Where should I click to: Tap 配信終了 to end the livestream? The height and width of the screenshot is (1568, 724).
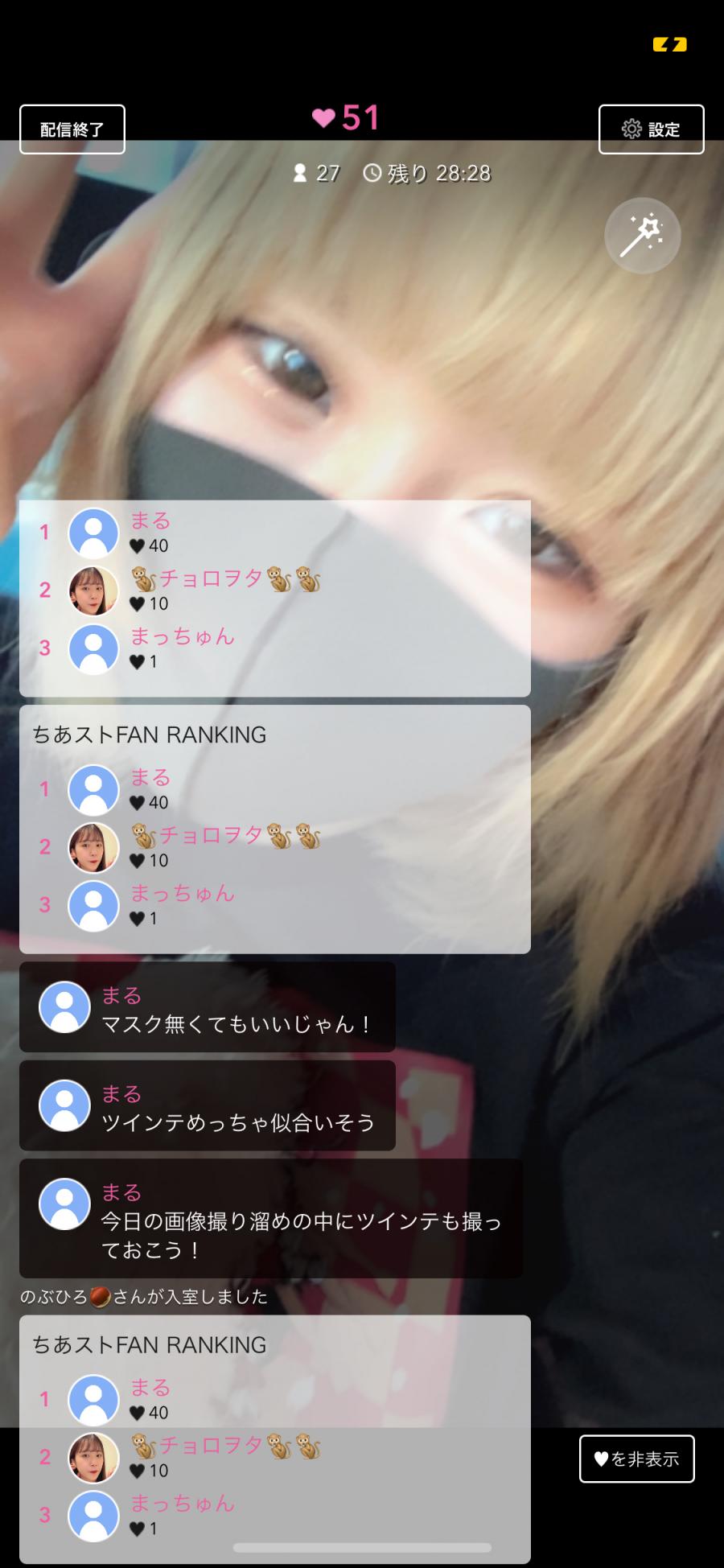pos(72,130)
